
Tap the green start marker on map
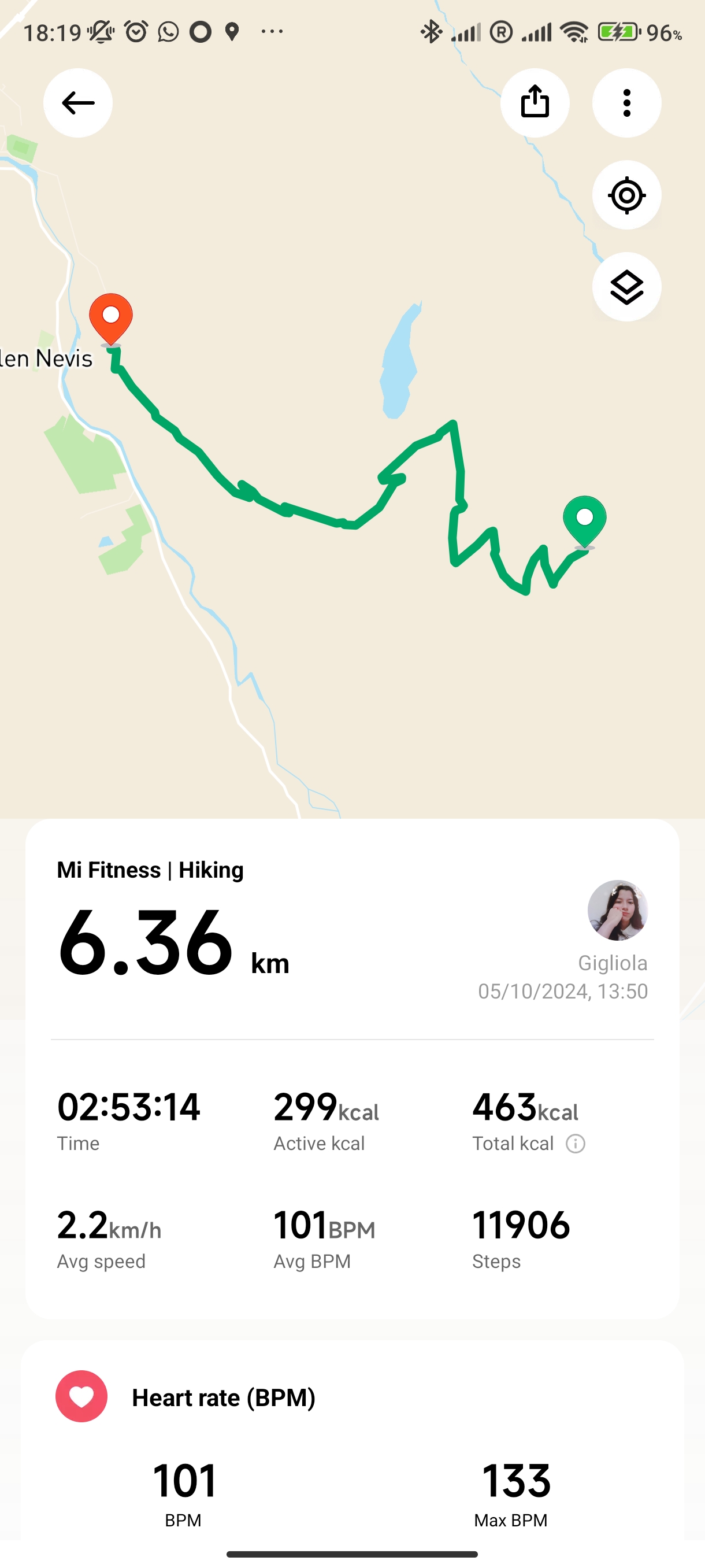tap(585, 520)
